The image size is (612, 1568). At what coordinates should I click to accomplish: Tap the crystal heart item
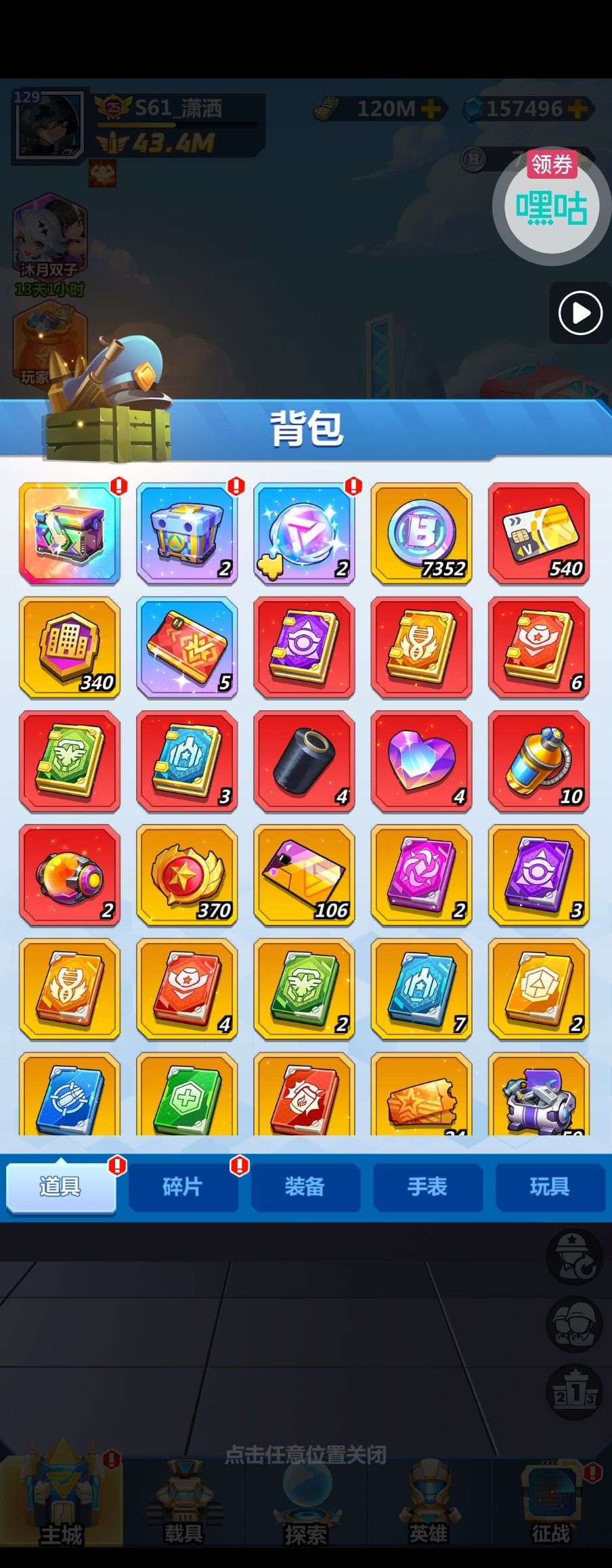click(421, 760)
